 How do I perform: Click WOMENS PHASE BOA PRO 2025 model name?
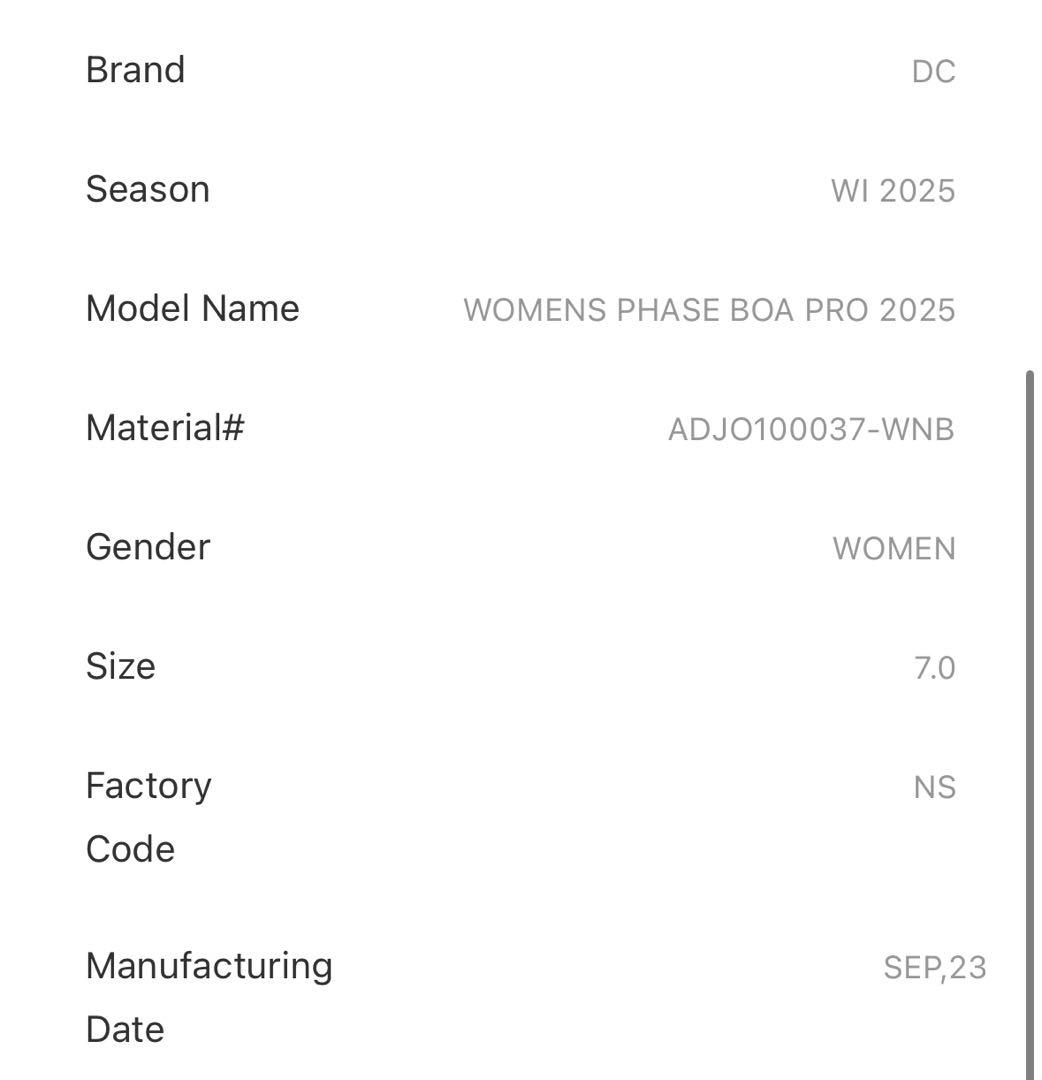[x=710, y=310]
